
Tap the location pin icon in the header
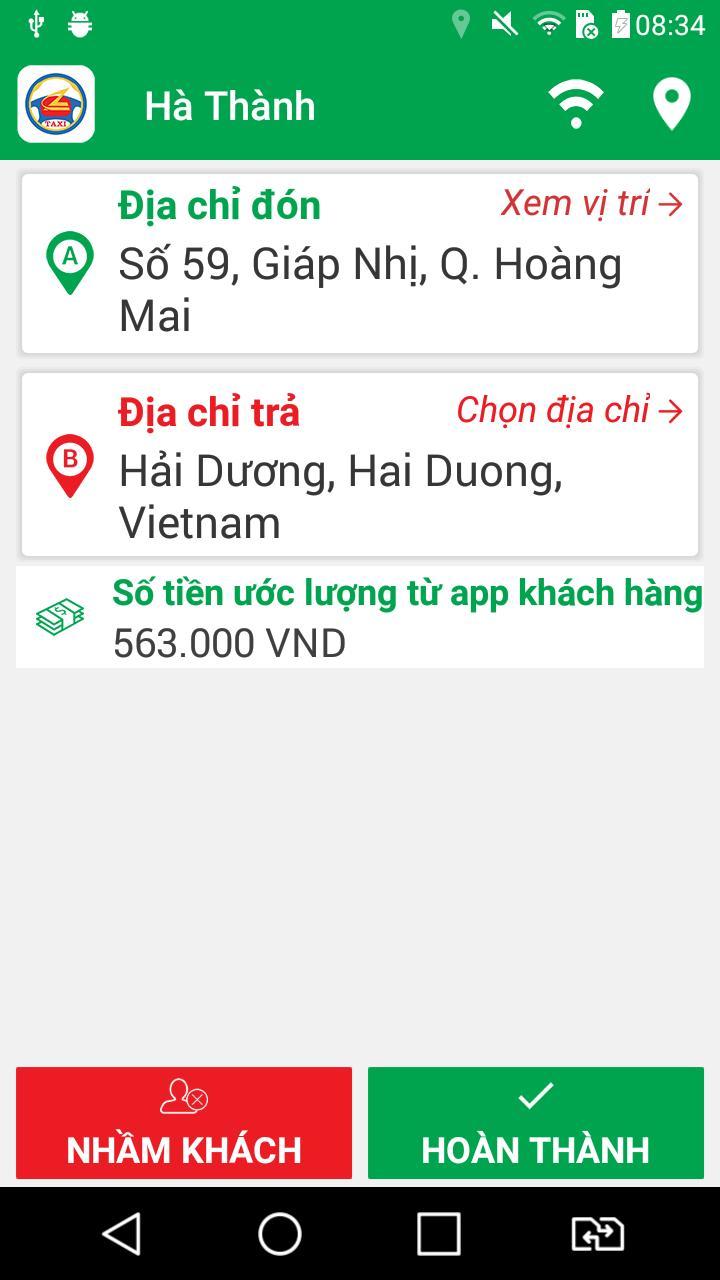pos(670,104)
